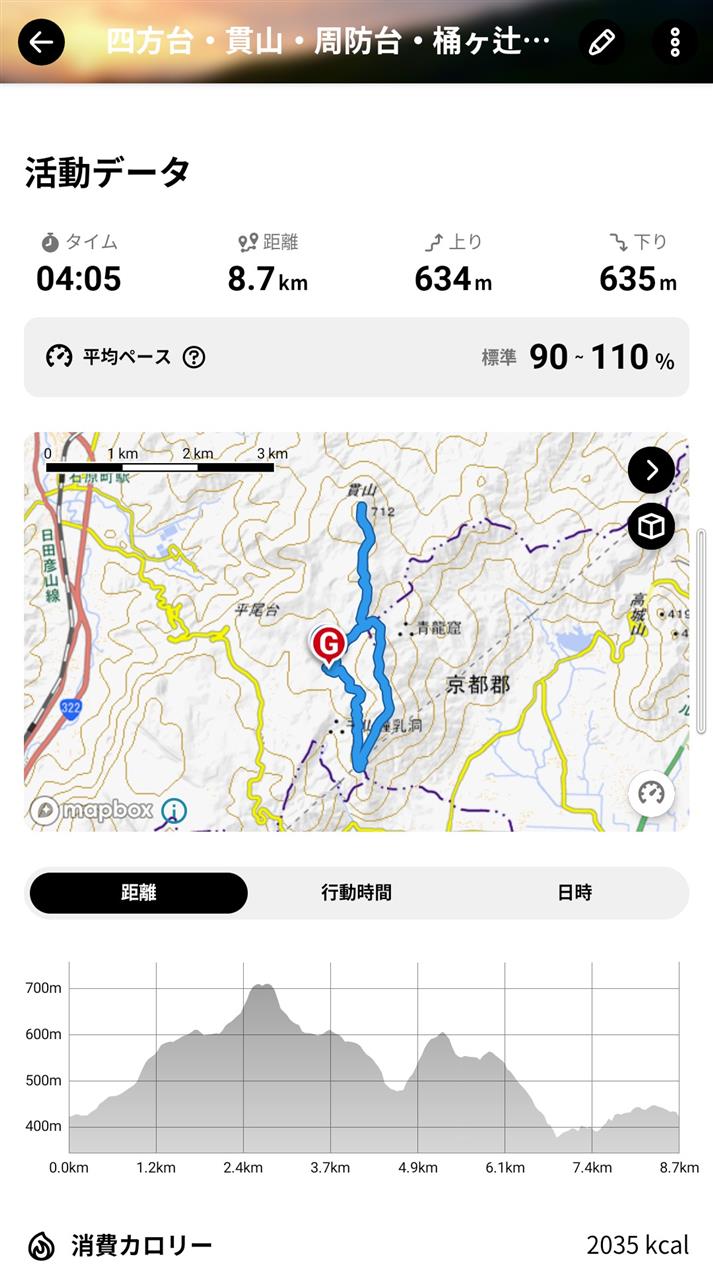Open the mapbox info icon
713x1280 pixels.
point(174,810)
